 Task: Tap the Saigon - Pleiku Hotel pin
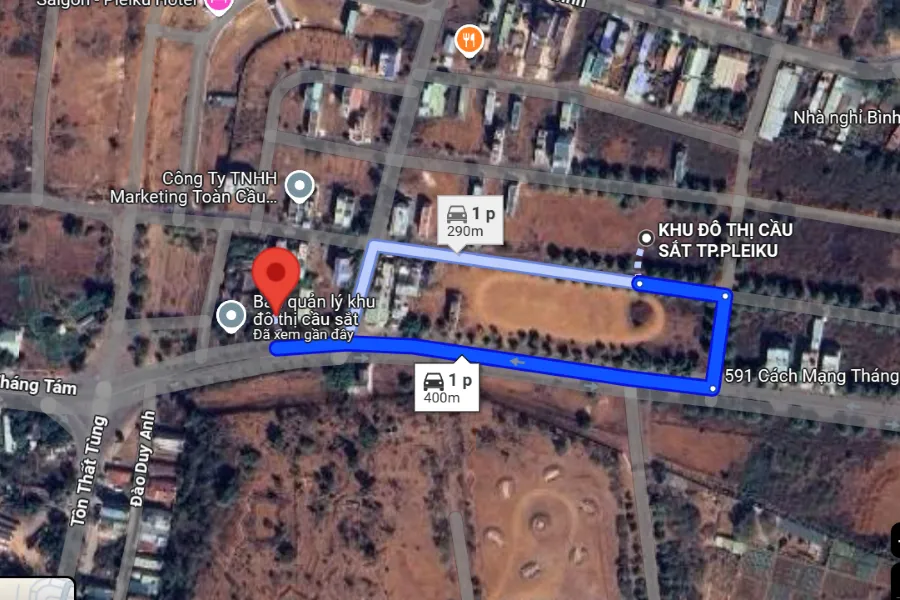[218, 5]
